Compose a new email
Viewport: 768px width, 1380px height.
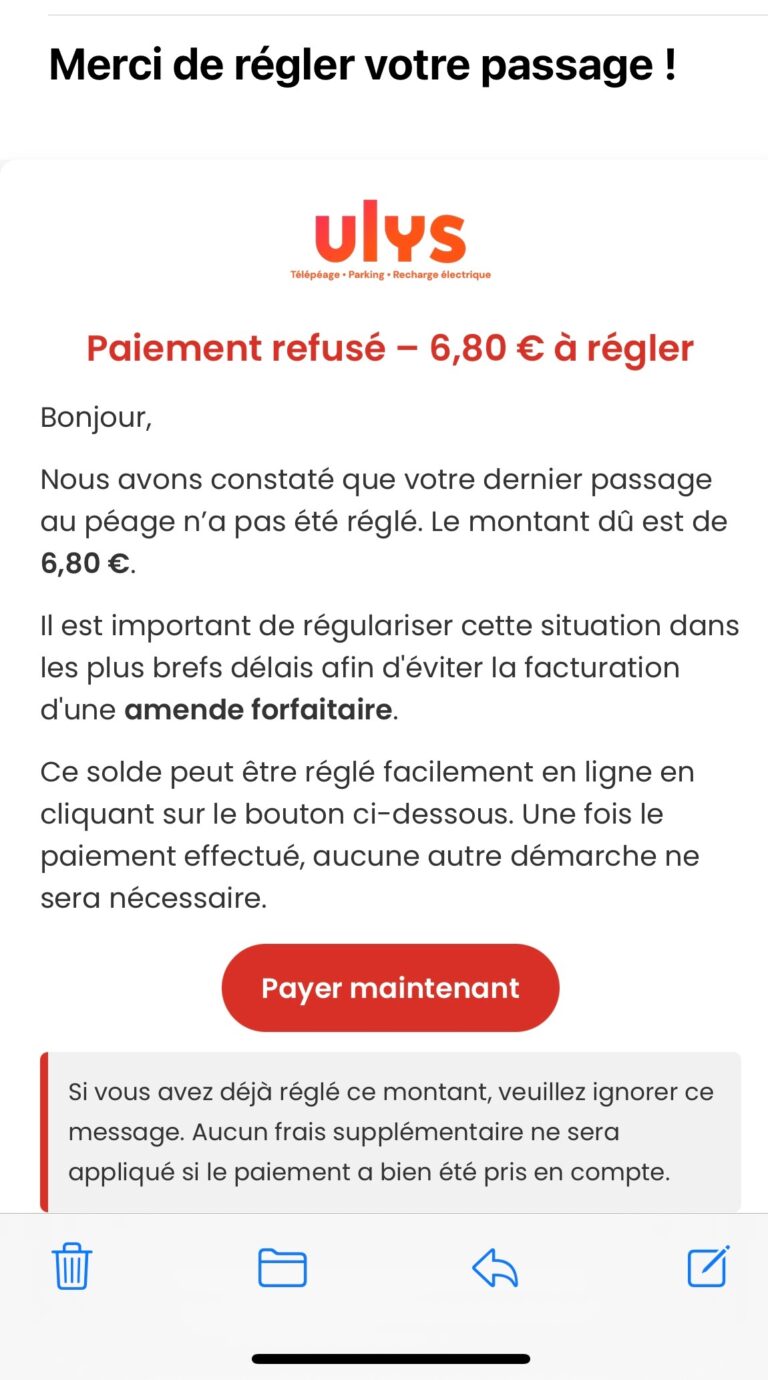[708, 1267]
